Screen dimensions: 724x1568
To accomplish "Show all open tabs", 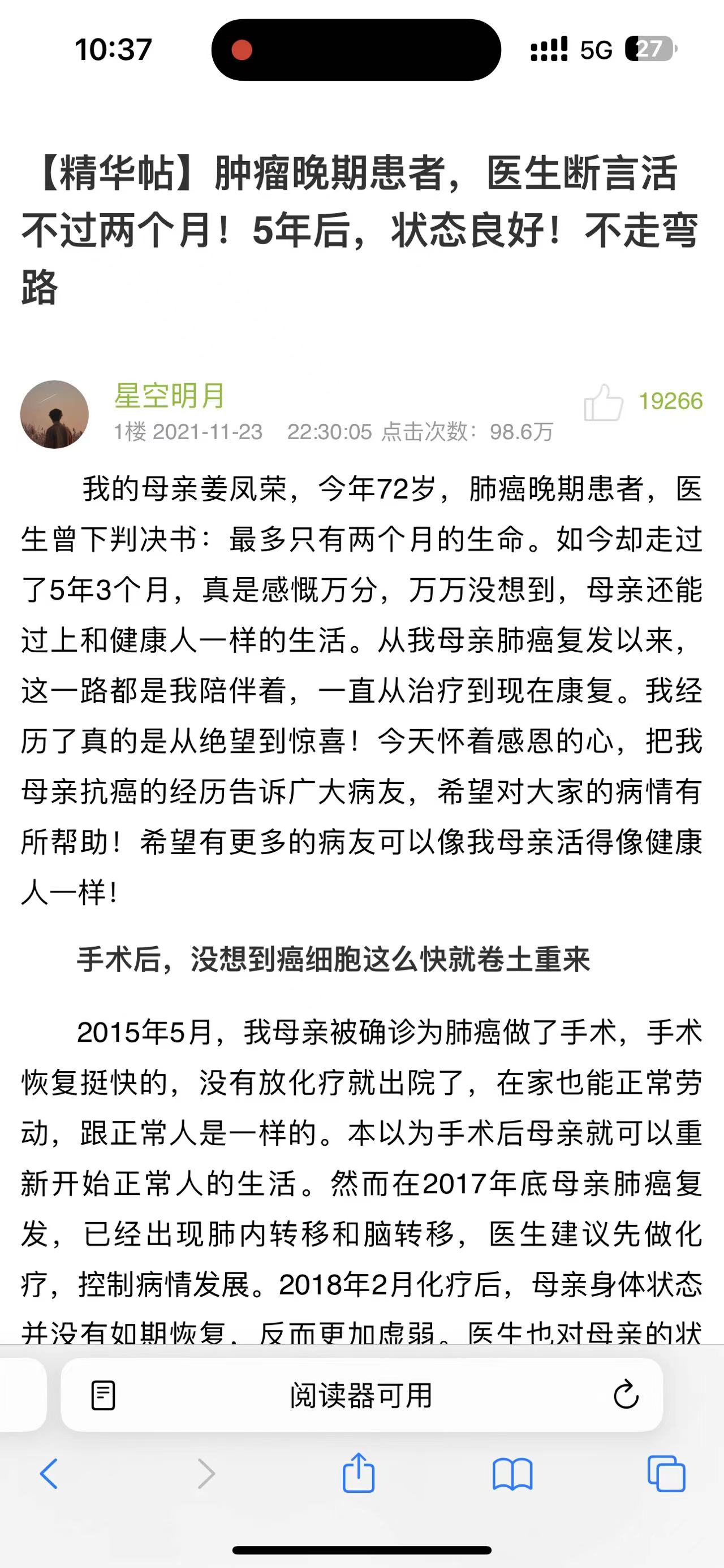I will 666,1474.
